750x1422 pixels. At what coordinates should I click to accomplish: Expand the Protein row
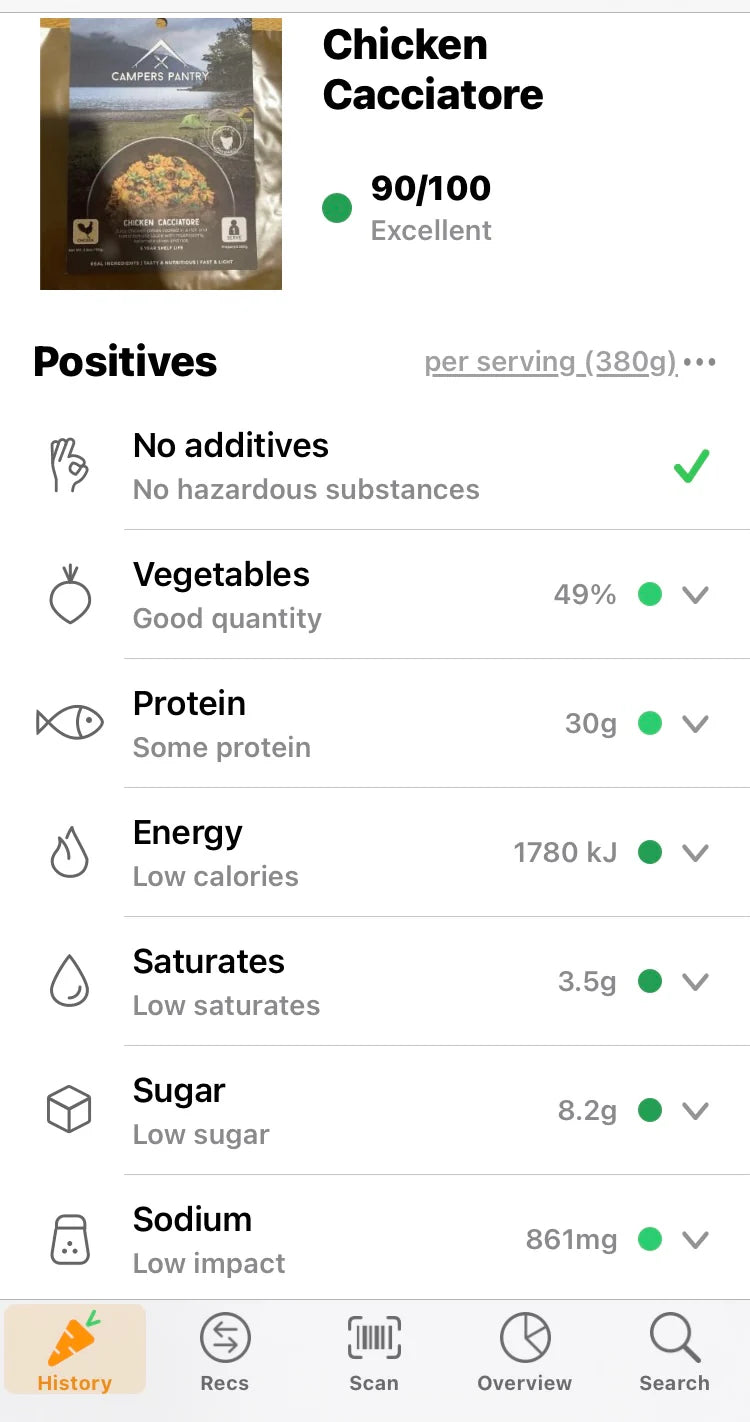[695, 724]
